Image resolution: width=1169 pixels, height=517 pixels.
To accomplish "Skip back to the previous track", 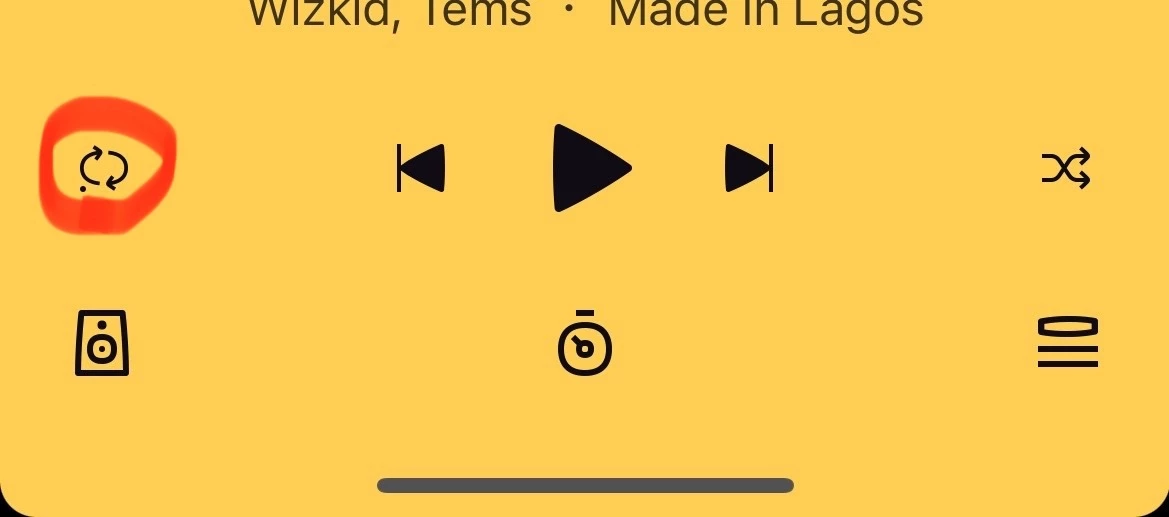I will pyautogui.click(x=421, y=168).
